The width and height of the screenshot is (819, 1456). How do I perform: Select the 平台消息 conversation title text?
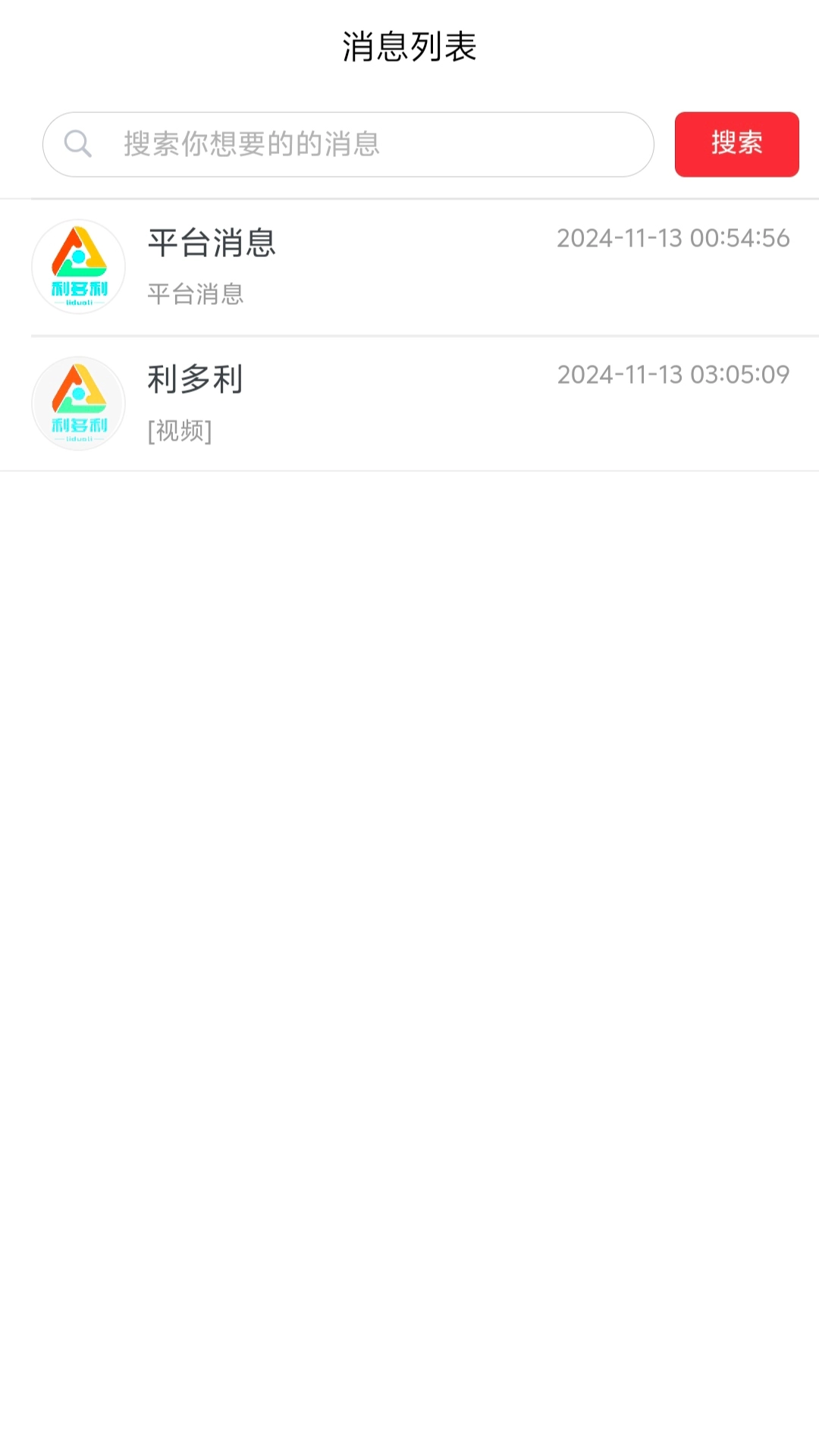(x=210, y=244)
